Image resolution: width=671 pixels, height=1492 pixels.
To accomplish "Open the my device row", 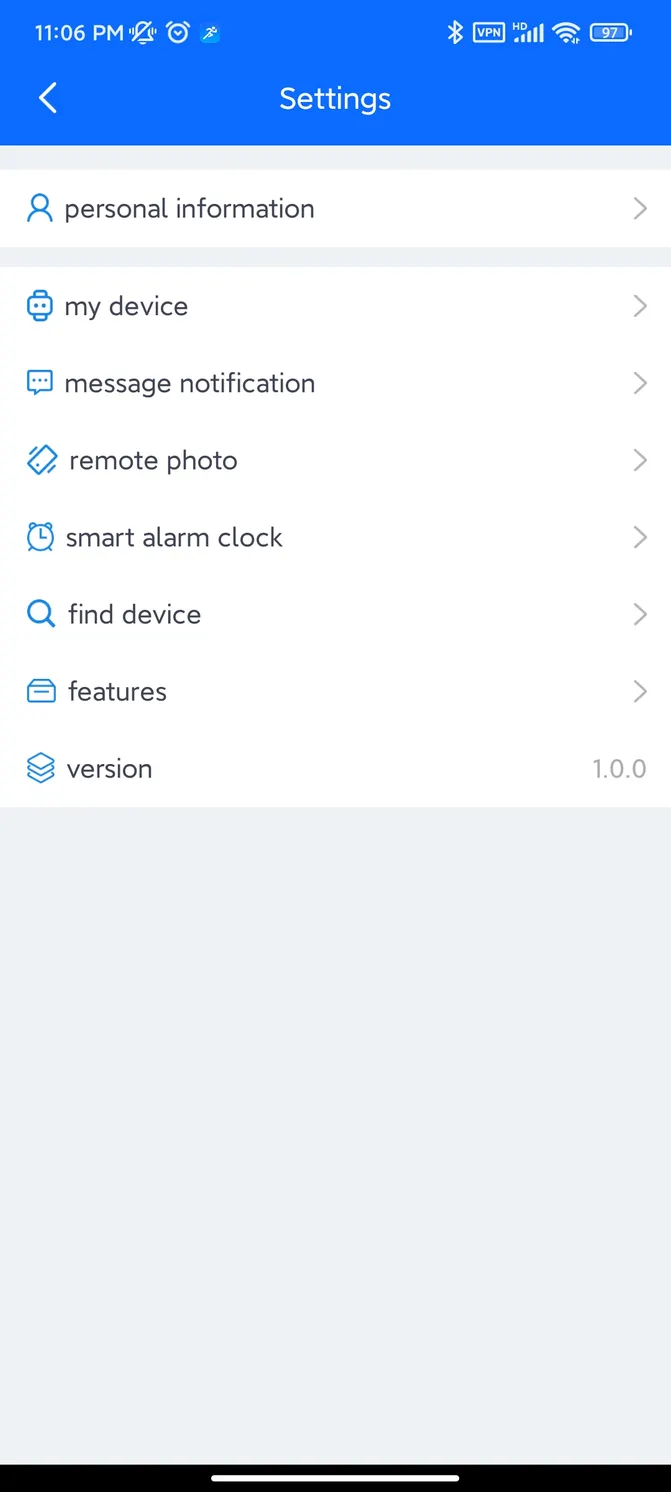I will 335,306.
